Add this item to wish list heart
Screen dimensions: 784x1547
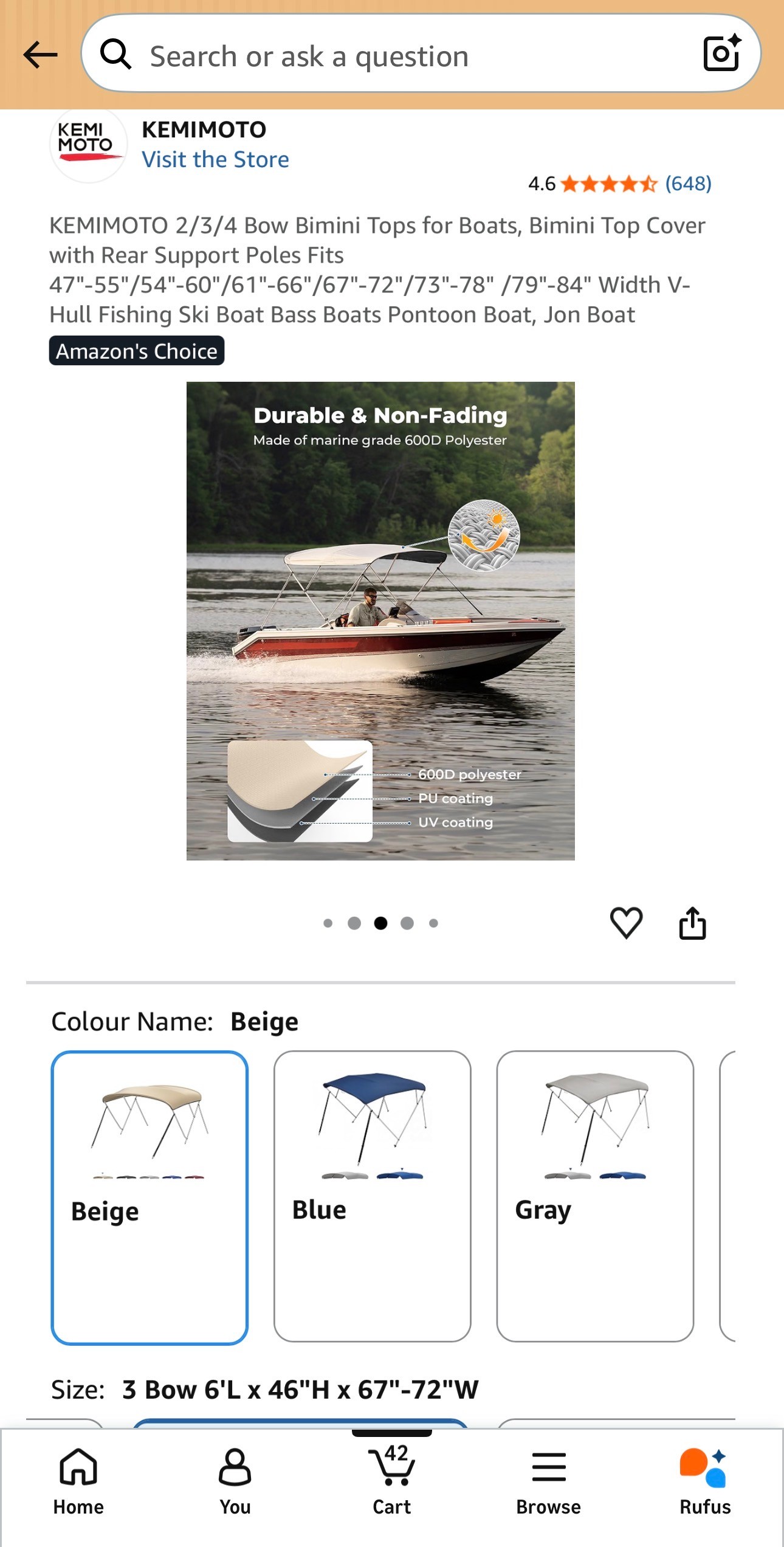tap(626, 923)
